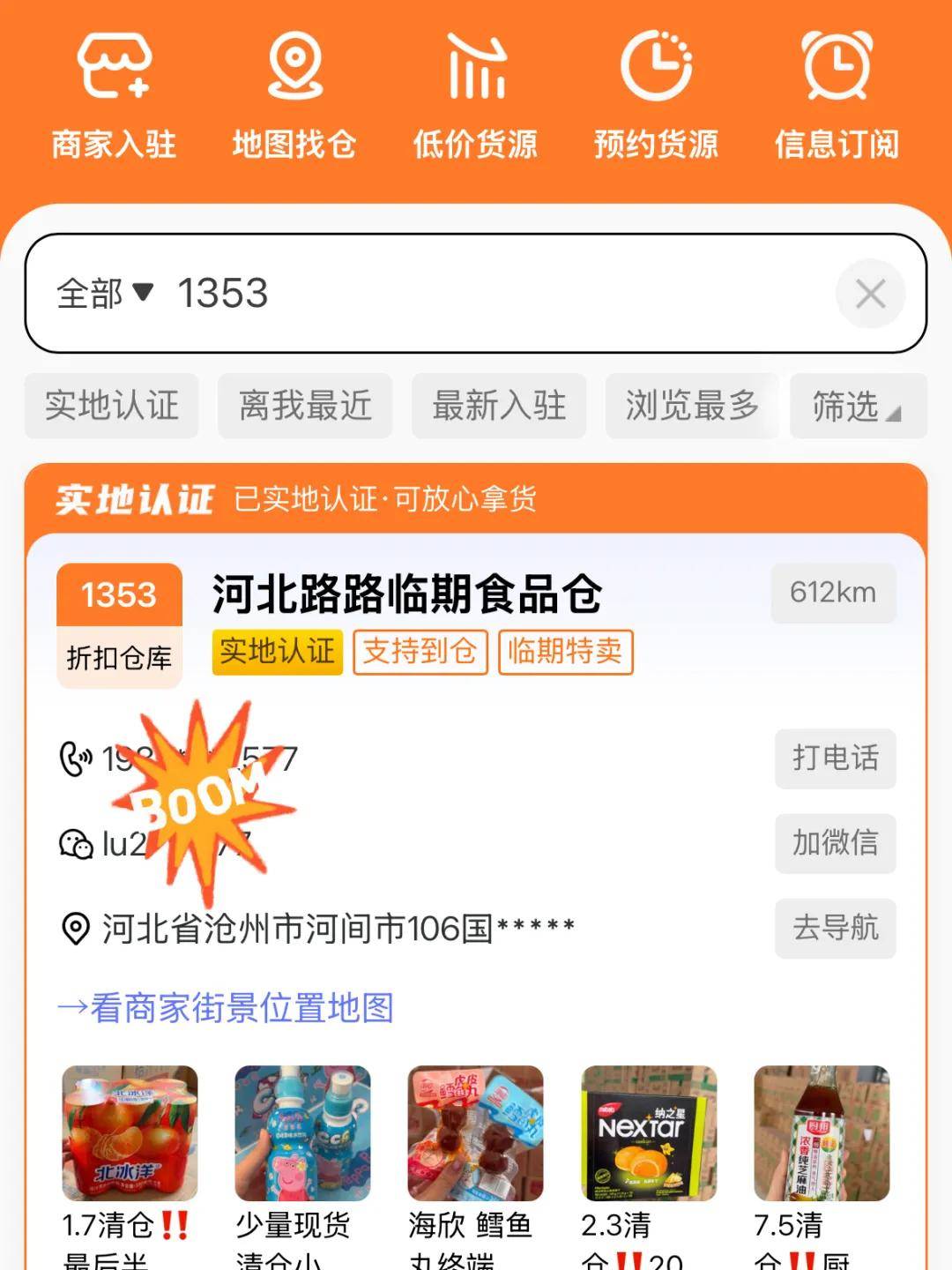Open 商家入驻 merchant sign-up
Image resolution: width=952 pixels, height=1270 pixels.
[x=114, y=95]
